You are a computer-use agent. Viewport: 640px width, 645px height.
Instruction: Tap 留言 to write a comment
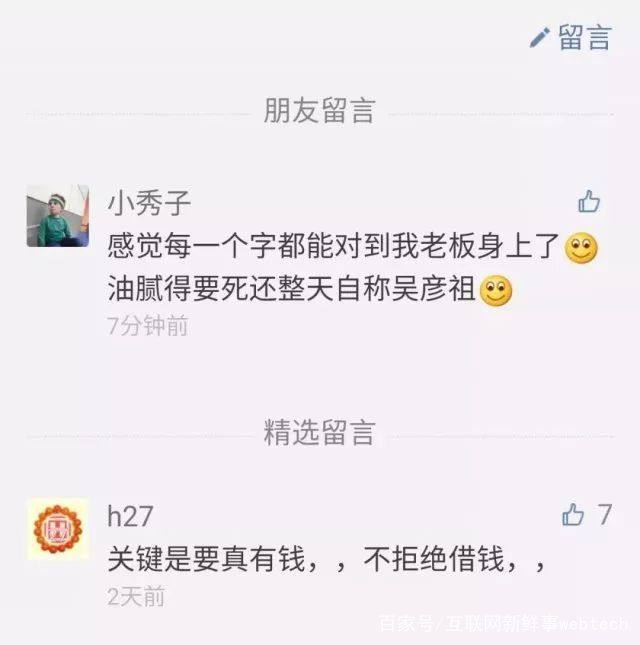pos(571,38)
